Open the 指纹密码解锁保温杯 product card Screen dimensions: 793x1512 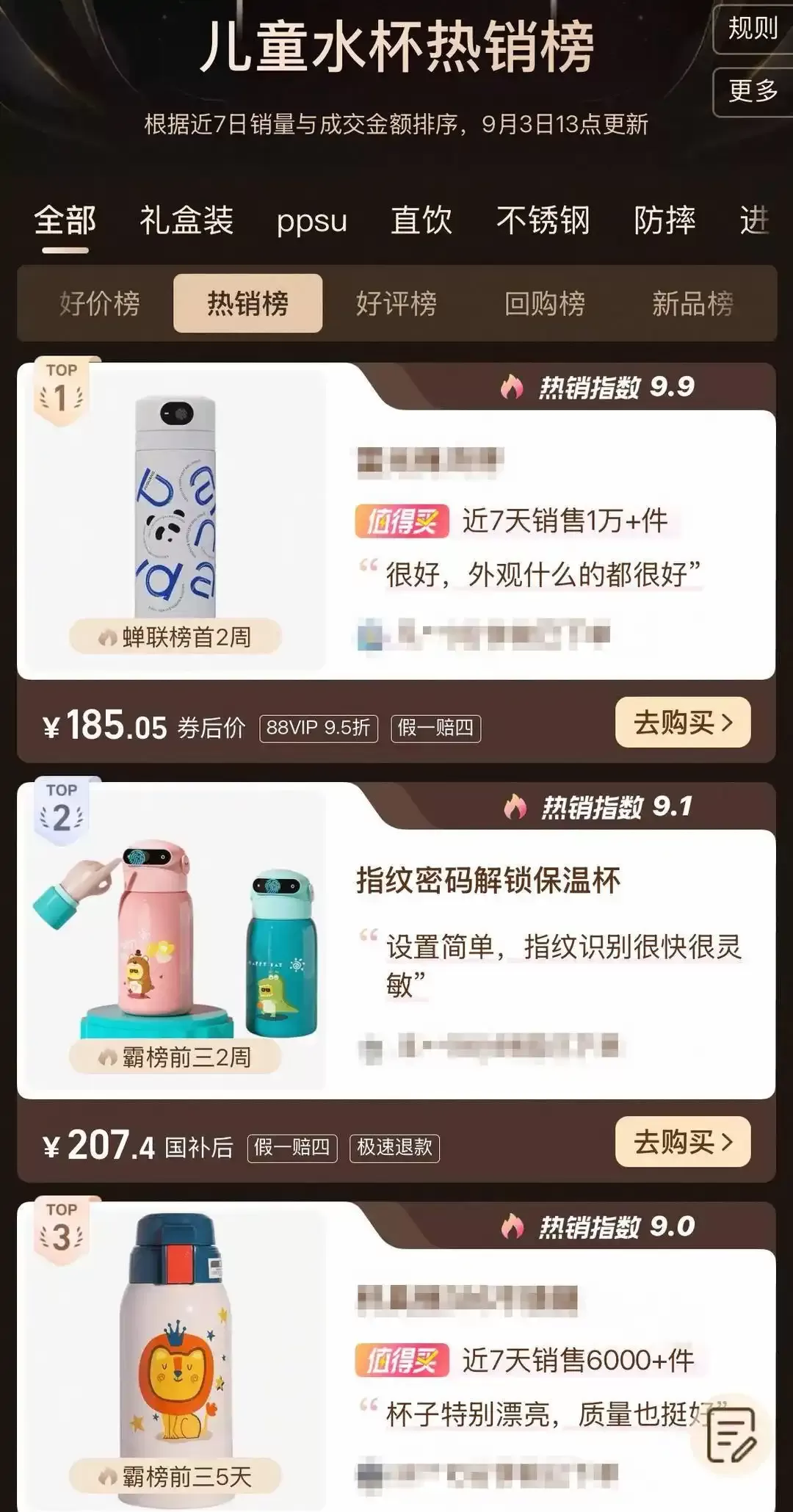pyautogui.click(x=488, y=880)
